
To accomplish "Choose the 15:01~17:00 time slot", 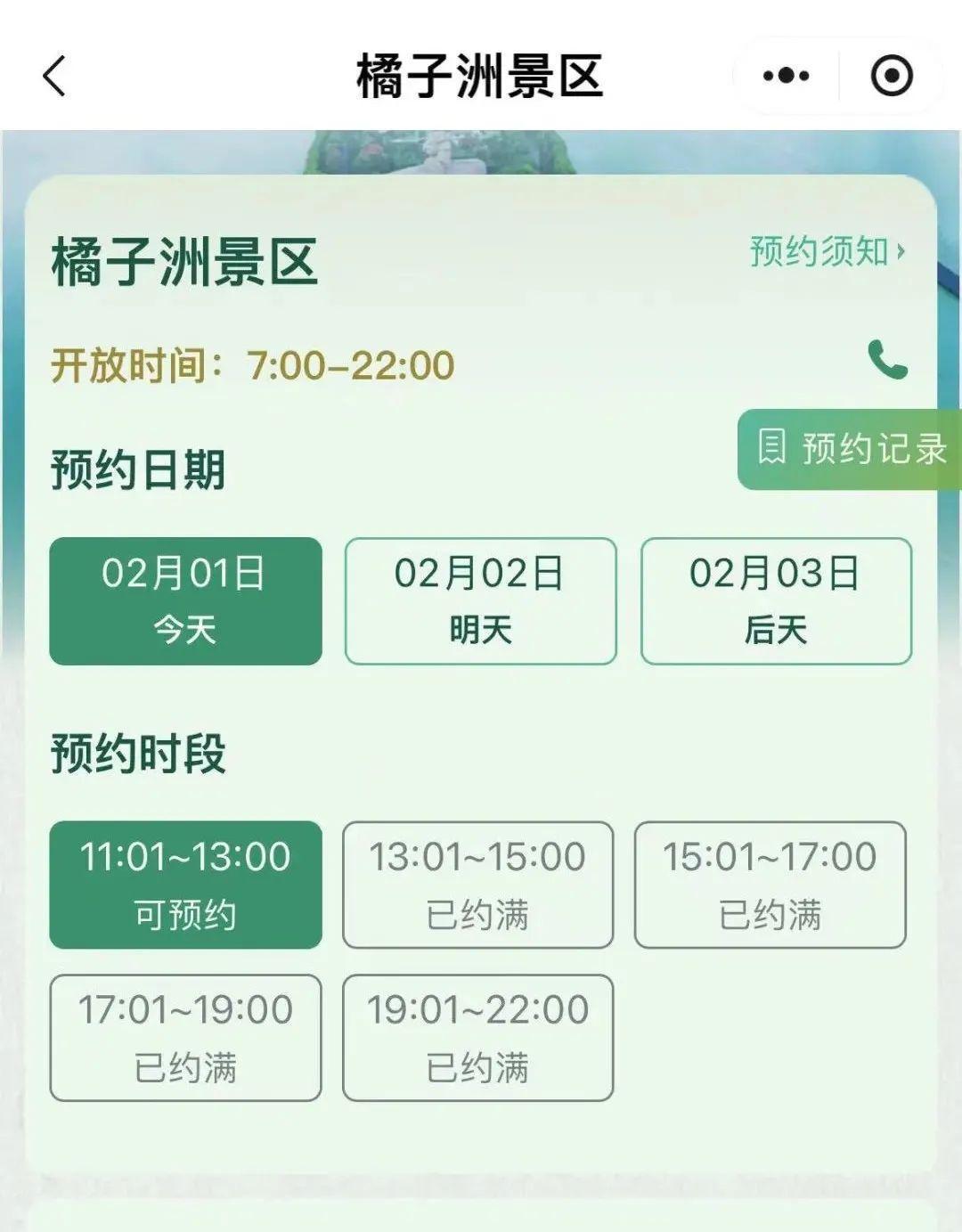I will [770, 884].
